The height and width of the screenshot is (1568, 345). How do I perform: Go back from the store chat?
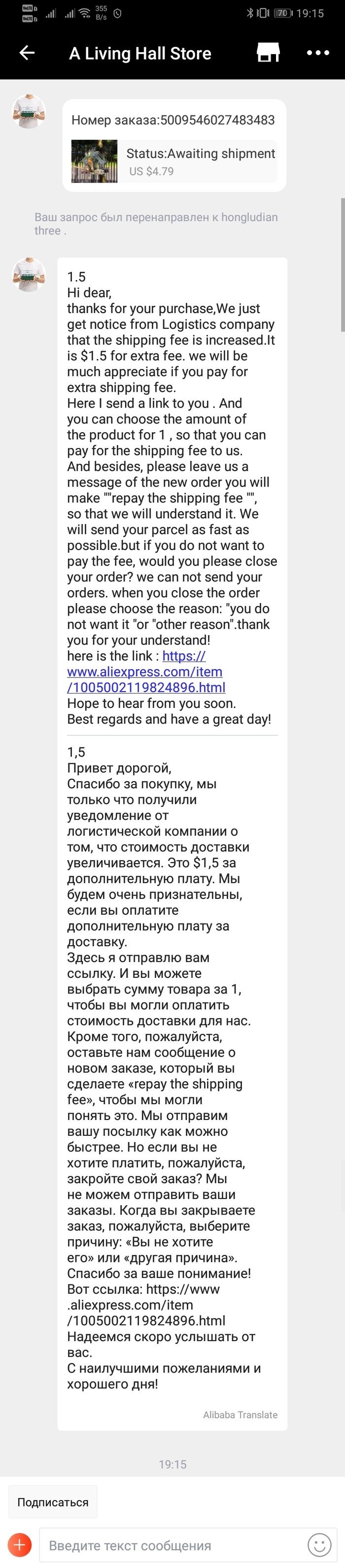coord(27,53)
